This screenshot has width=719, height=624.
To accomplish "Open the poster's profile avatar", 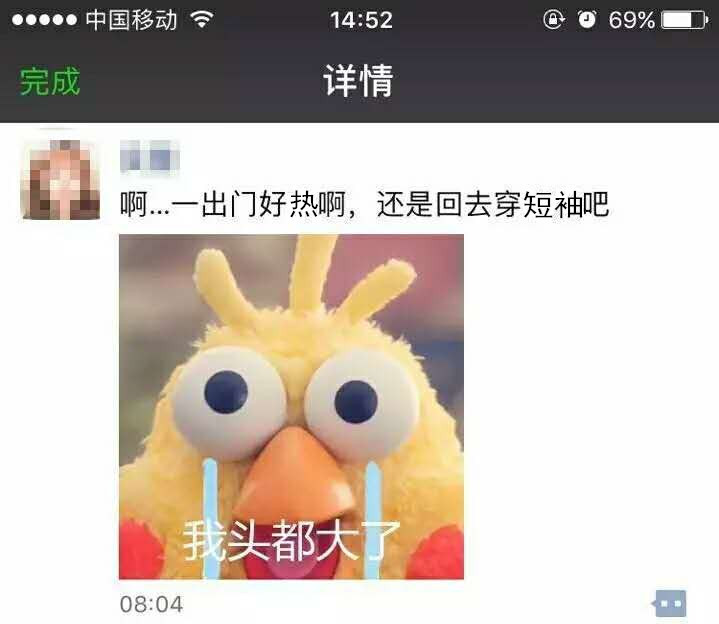I will [x=60, y=179].
